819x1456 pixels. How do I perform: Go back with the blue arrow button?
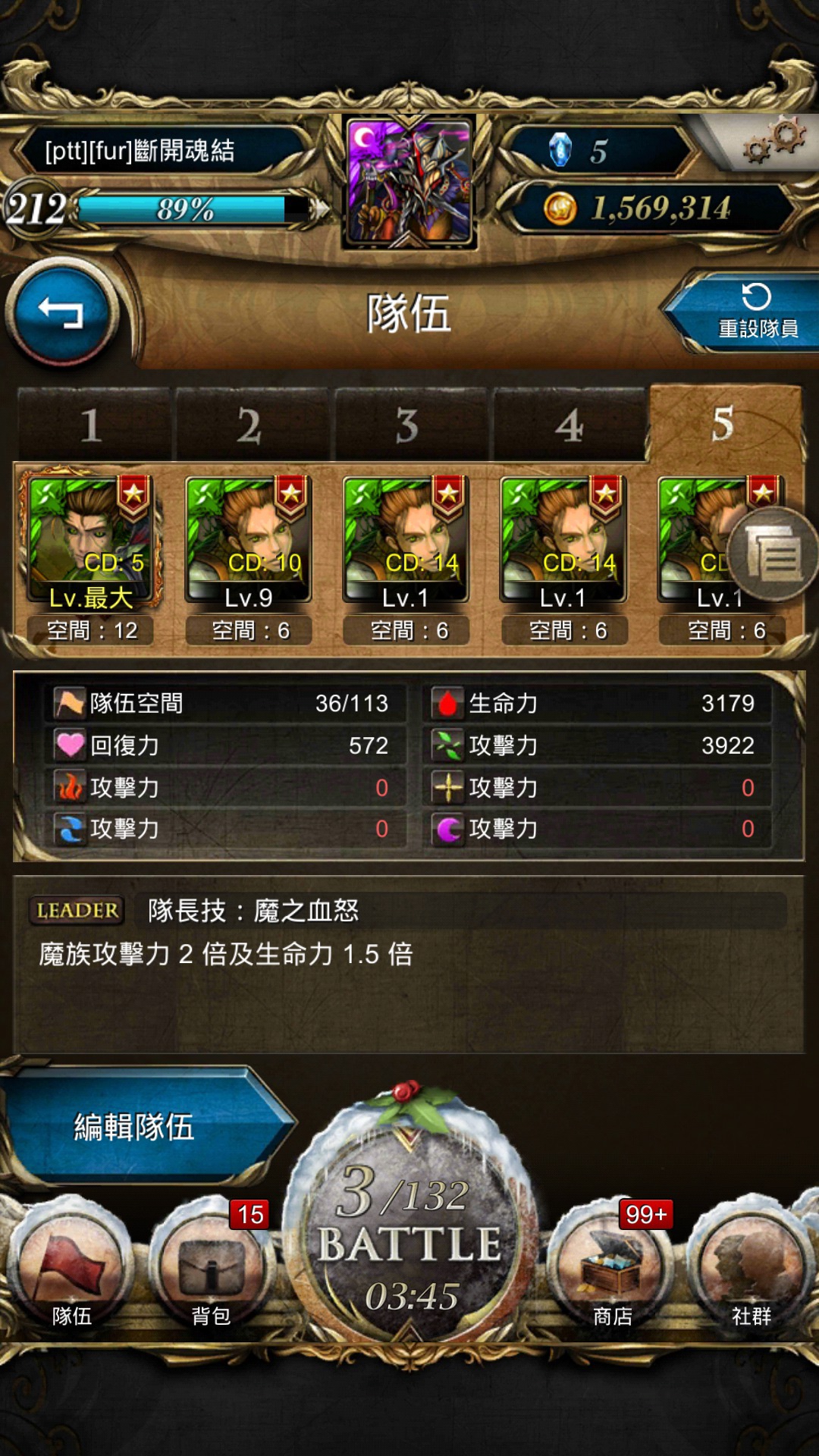tap(62, 311)
